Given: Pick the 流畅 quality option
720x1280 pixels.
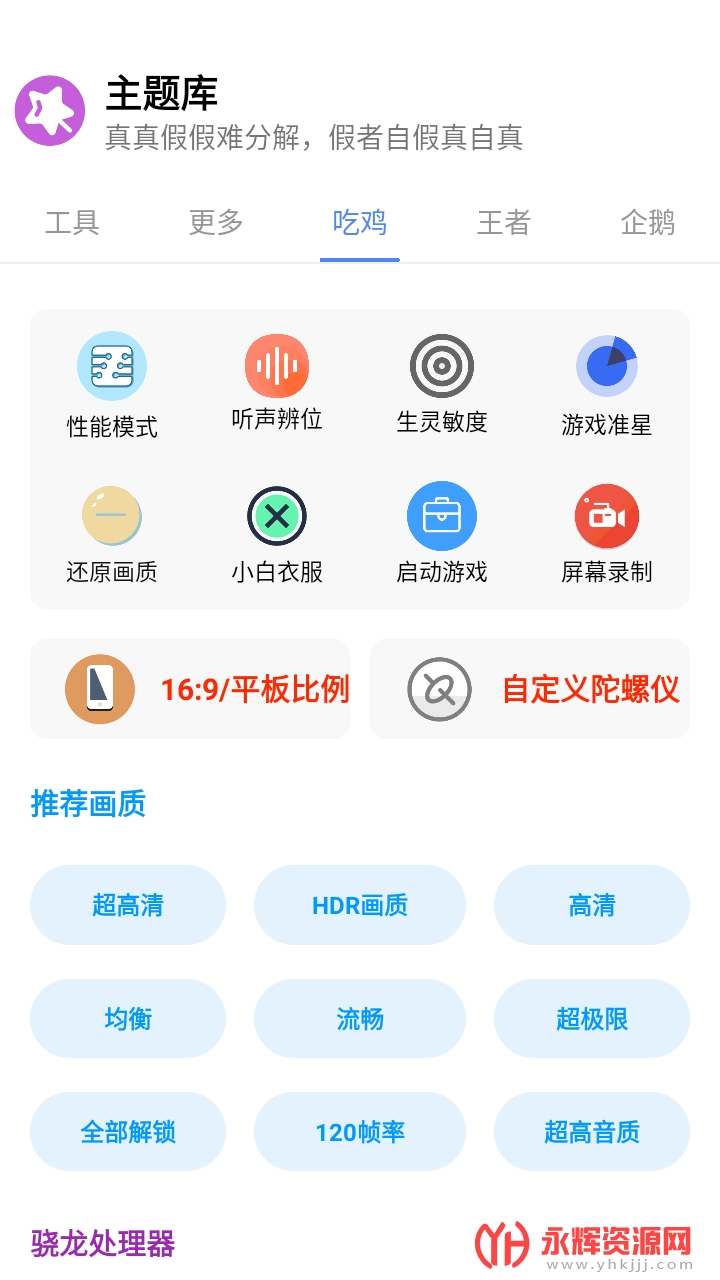Looking at the screenshot, I should pyautogui.click(x=360, y=1019).
